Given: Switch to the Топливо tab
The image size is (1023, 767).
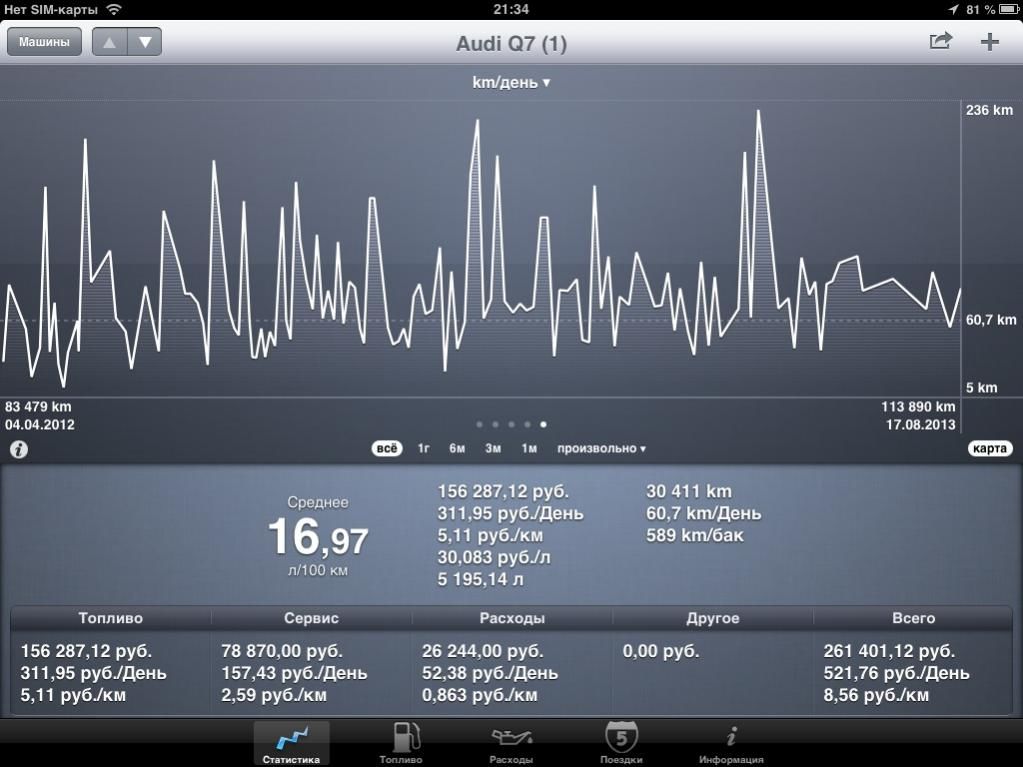Looking at the screenshot, I should (401, 744).
